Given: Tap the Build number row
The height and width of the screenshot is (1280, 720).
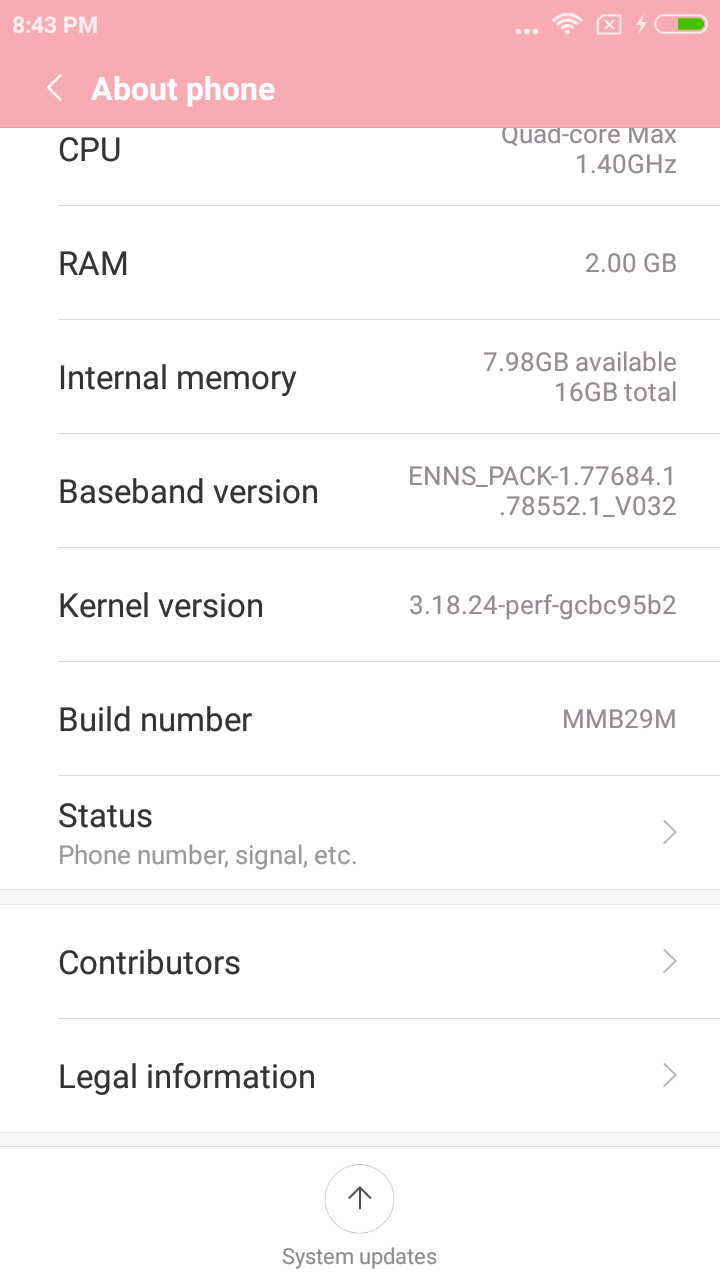Looking at the screenshot, I should click(x=360, y=719).
